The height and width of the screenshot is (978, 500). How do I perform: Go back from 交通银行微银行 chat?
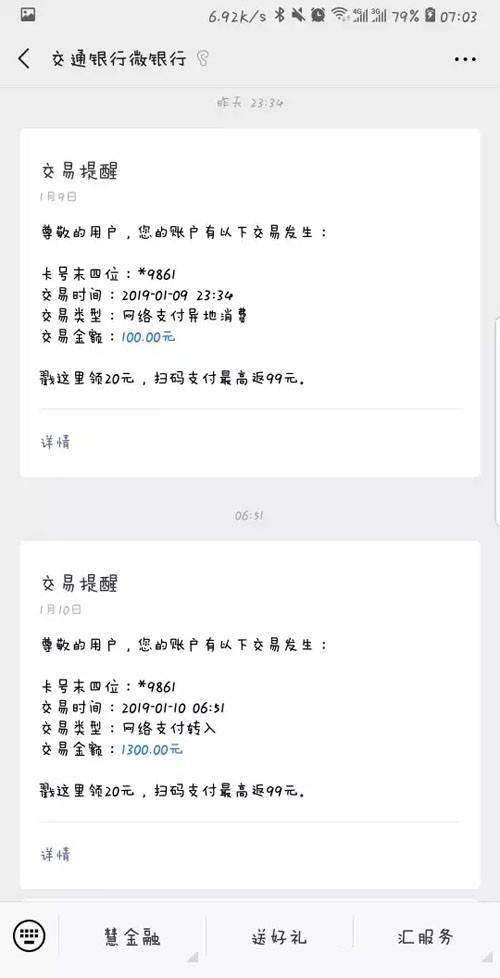(x=24, y=59)
